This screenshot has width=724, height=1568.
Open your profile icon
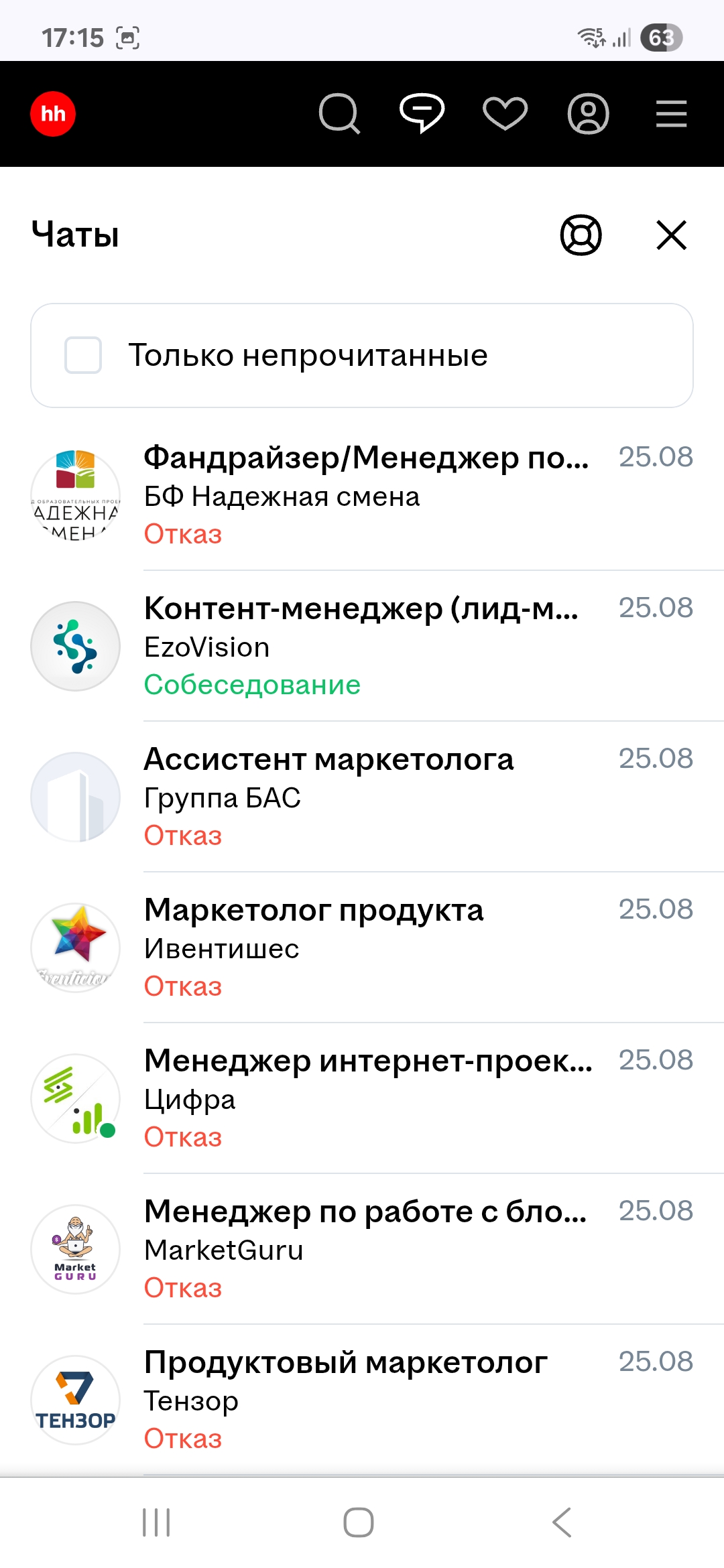pyautogui.click(x=588, y=114)
